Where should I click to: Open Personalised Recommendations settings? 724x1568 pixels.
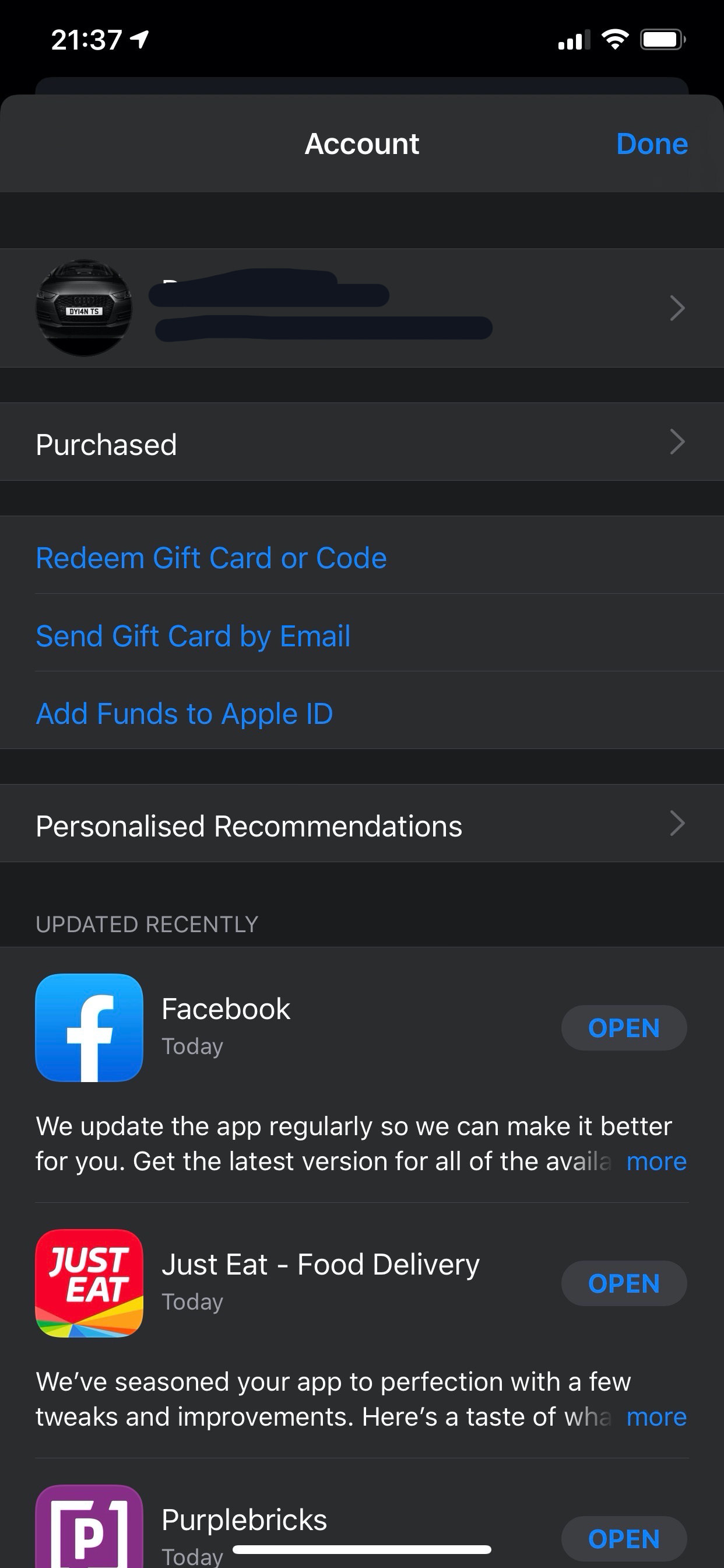(x=361, y=825)
